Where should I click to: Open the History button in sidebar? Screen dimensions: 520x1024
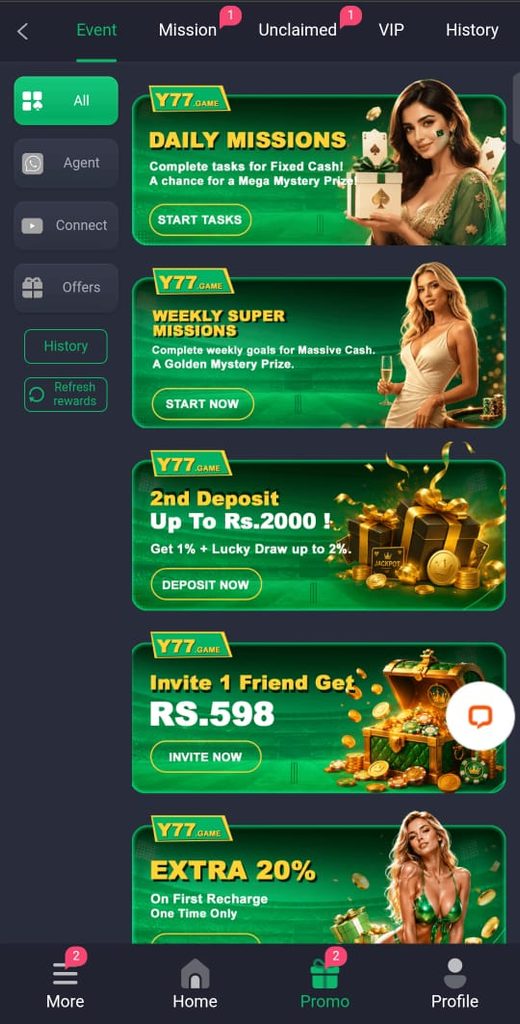click(x=66, y=346)
